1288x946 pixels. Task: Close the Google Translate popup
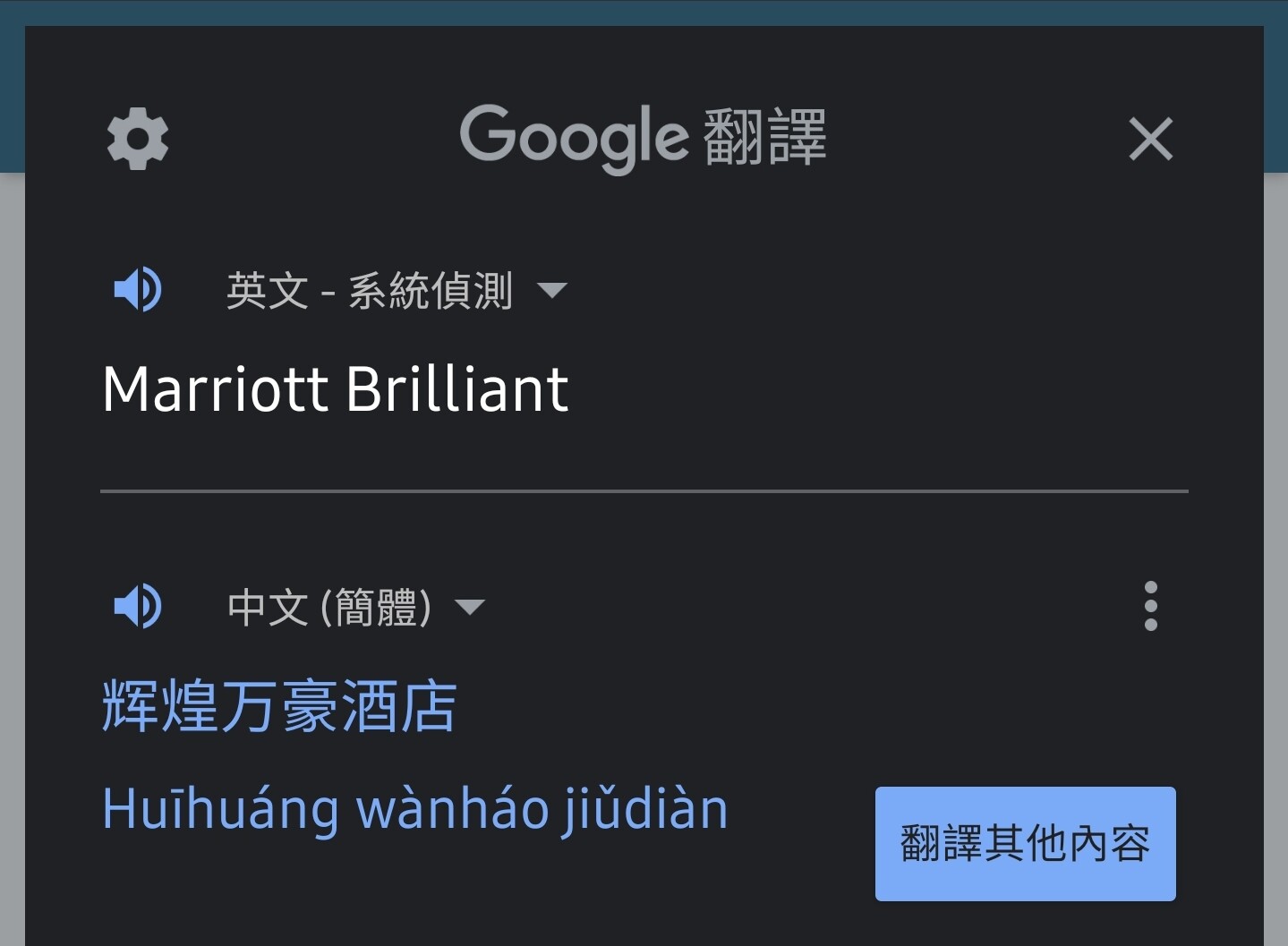click(x=1150, y=139)
